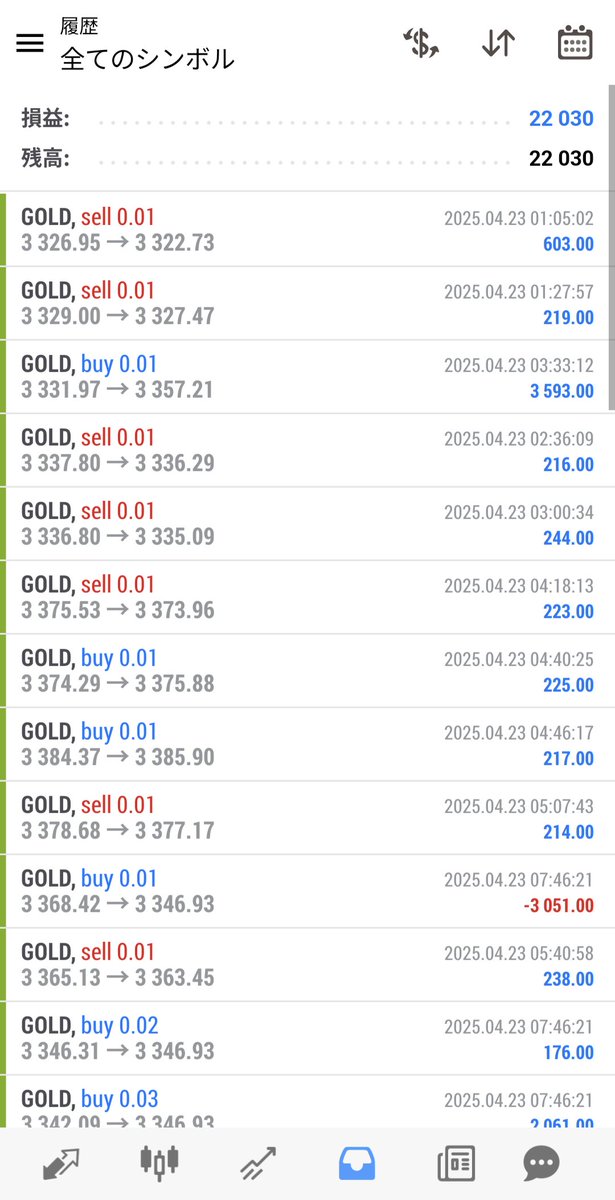Viewport: 615px width, 1200px height.
Task: Open the news tab
Action: (456, 1163)
